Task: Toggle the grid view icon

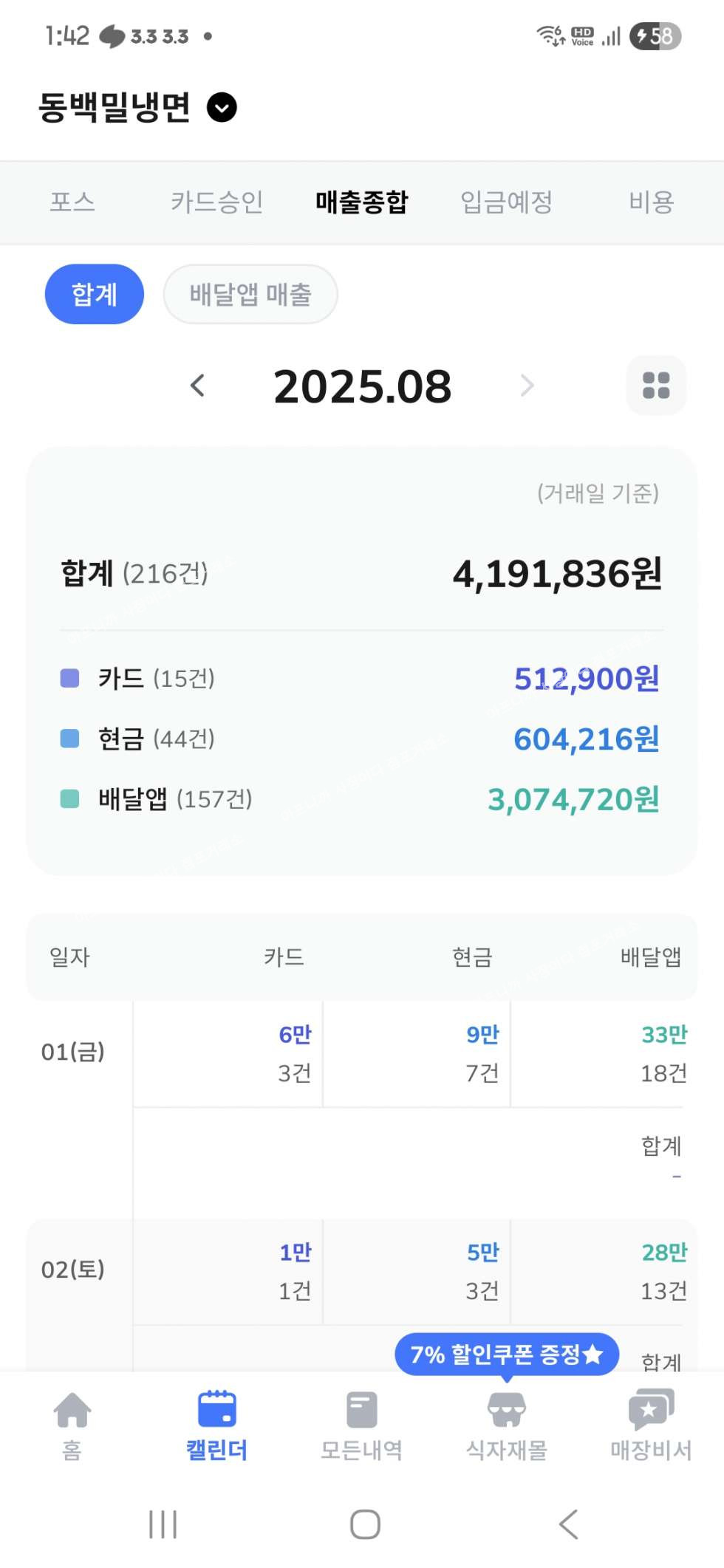Action: (656, 386)
